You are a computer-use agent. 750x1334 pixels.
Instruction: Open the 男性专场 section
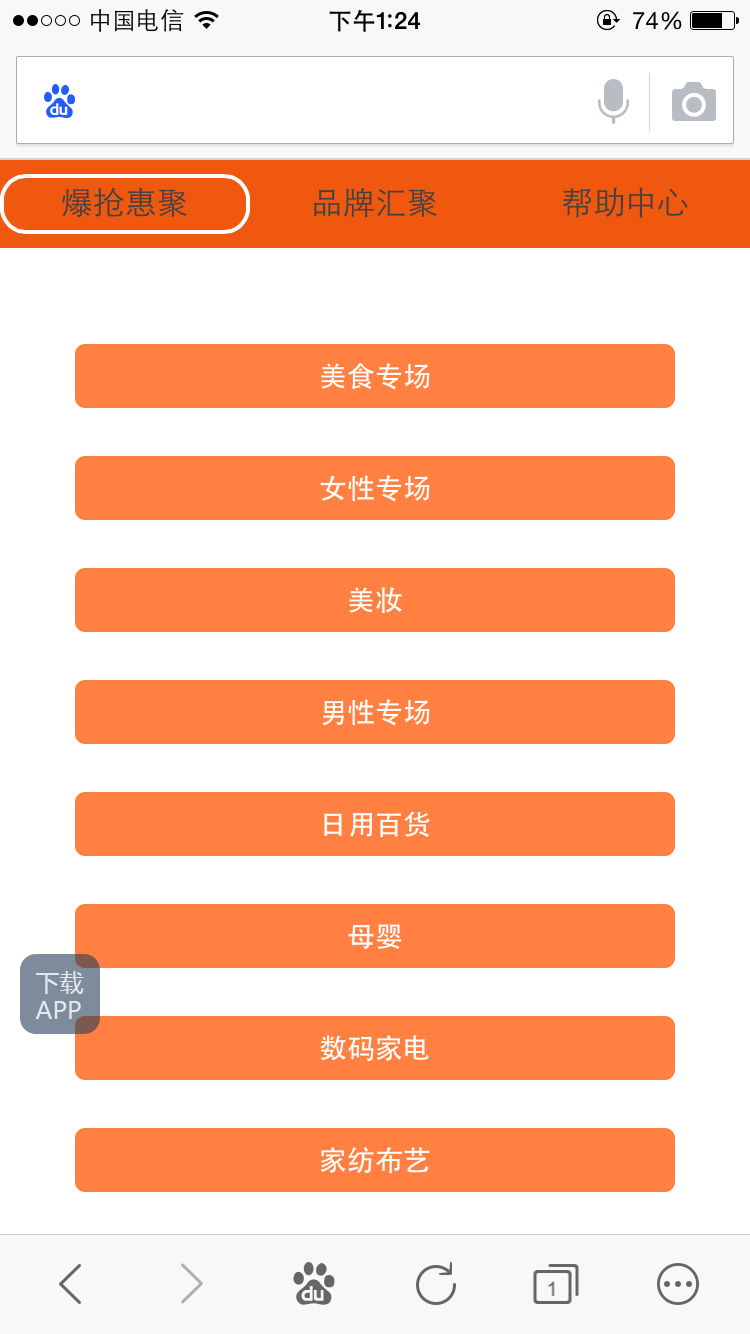tap(375, 712)
